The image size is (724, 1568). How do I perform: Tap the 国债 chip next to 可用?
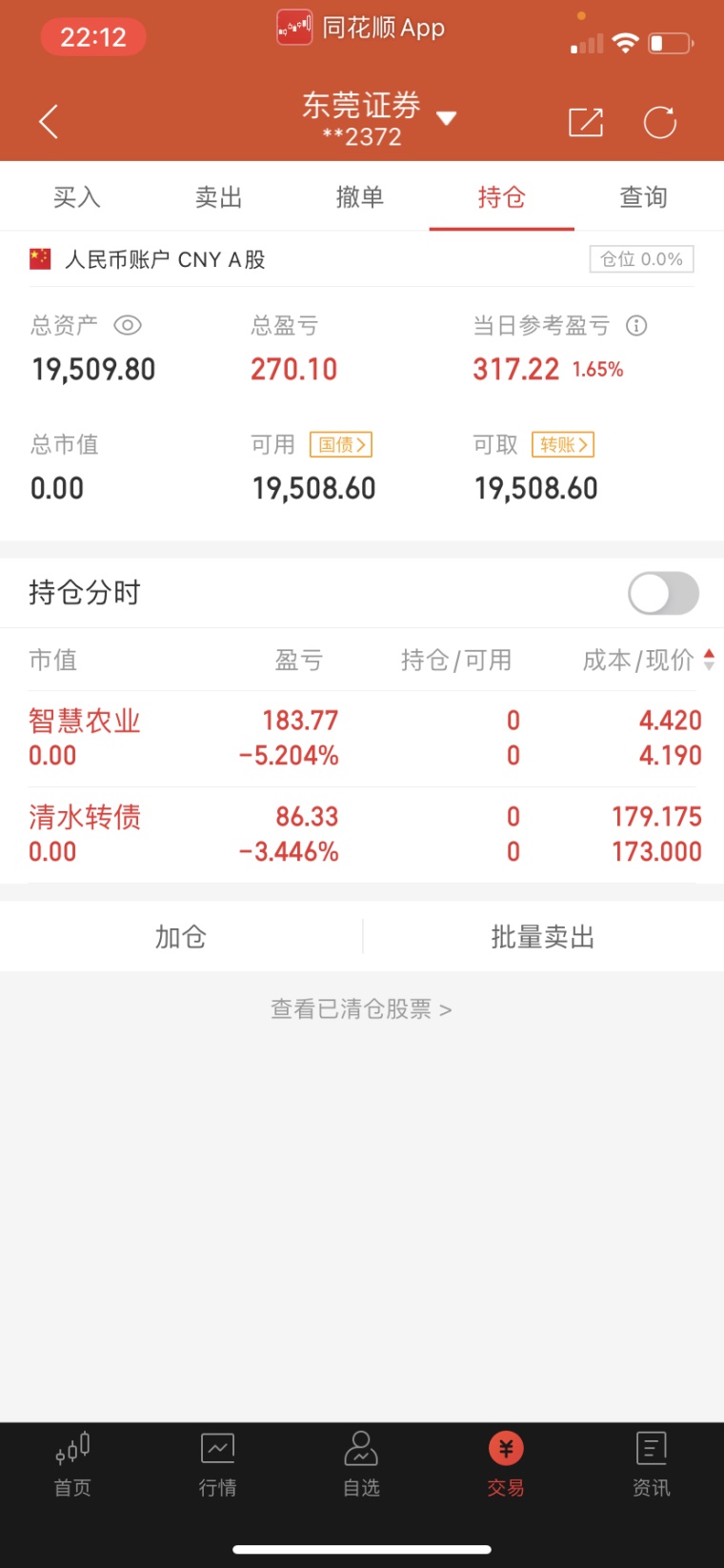coord(341,444)
